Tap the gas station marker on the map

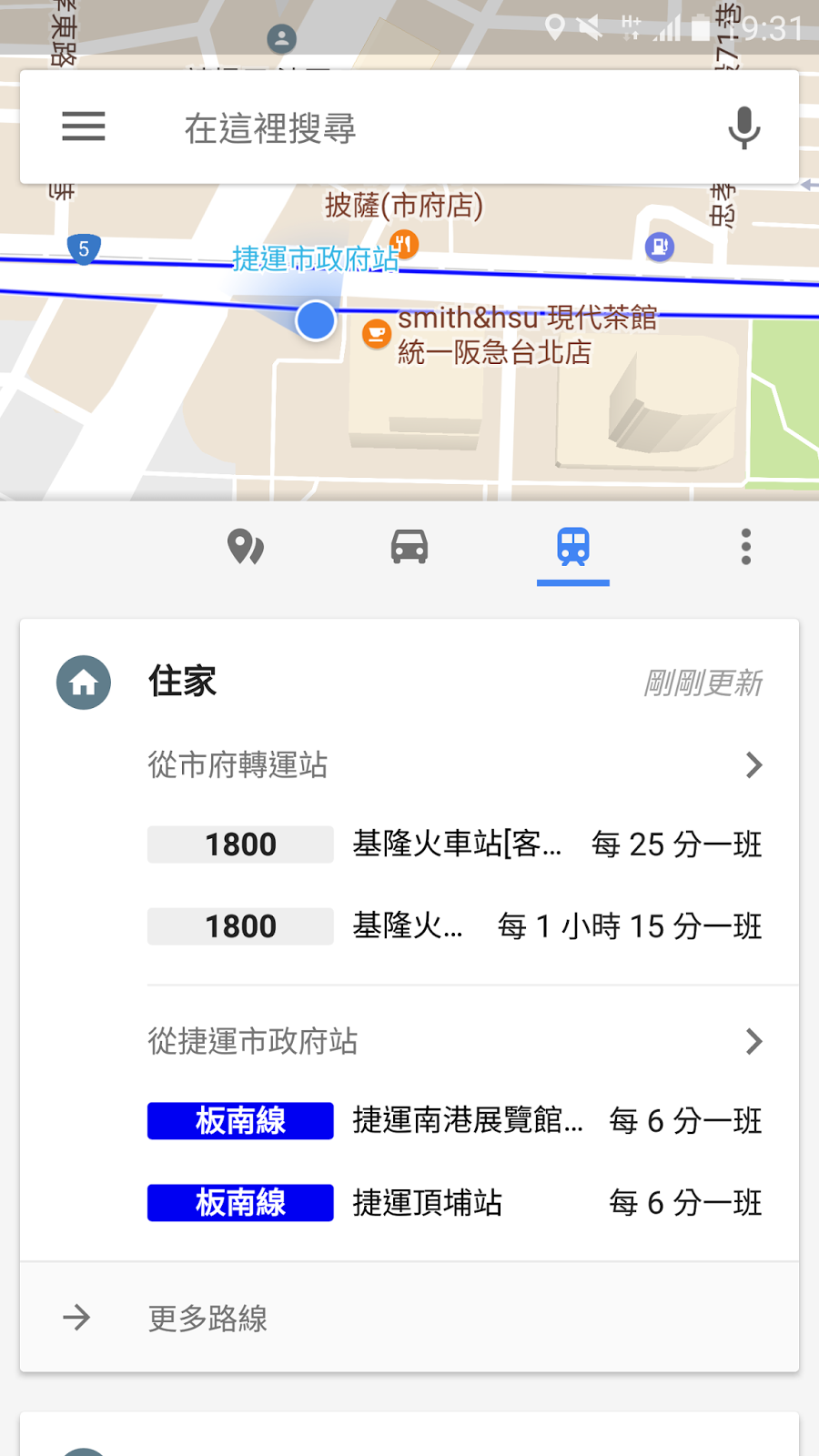(x=660, y=247)
